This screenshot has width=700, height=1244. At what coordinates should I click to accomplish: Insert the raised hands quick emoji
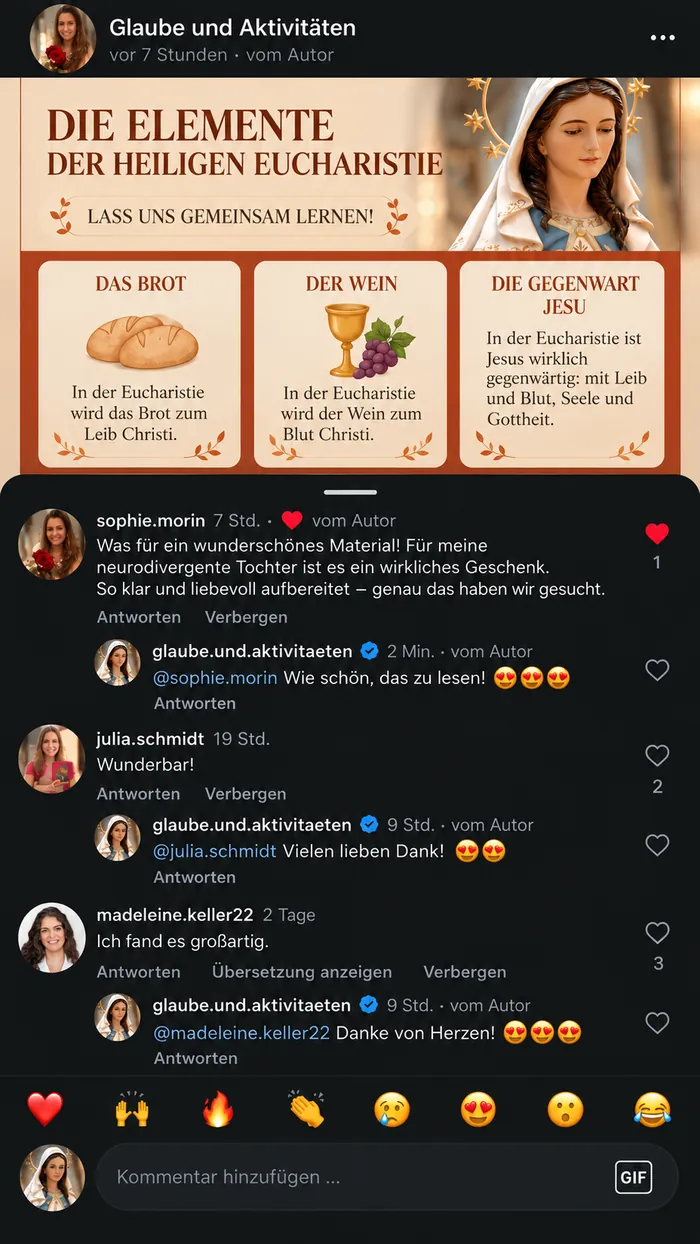point(132,1109)
